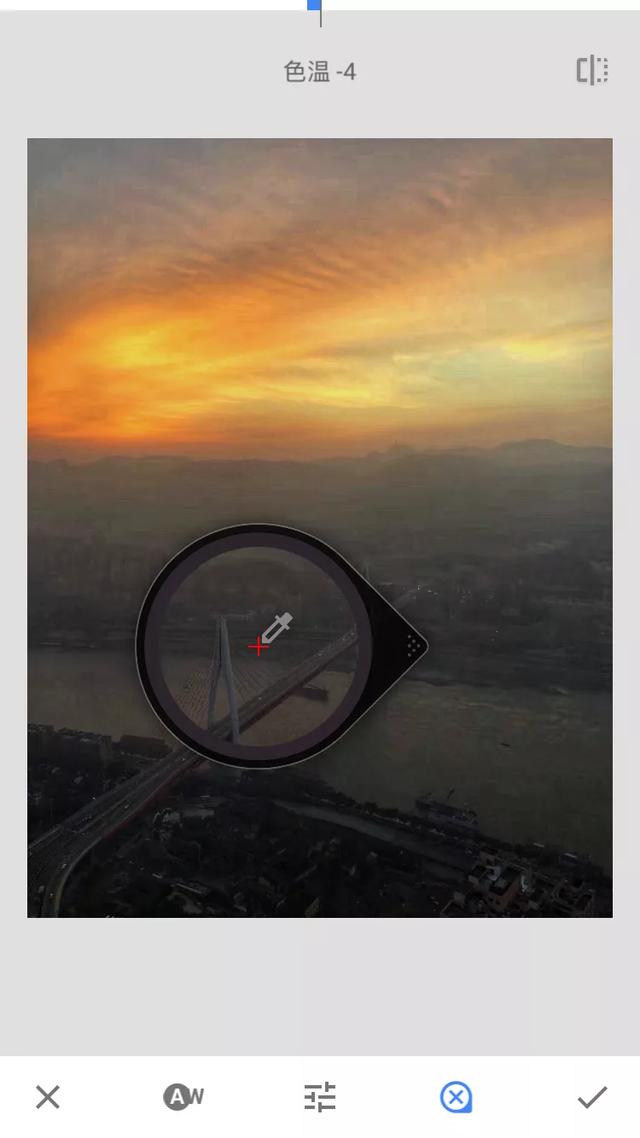Cancel the white balance edit
The height and width of the screenshot is (1138, 640).
pos(48,1097)
